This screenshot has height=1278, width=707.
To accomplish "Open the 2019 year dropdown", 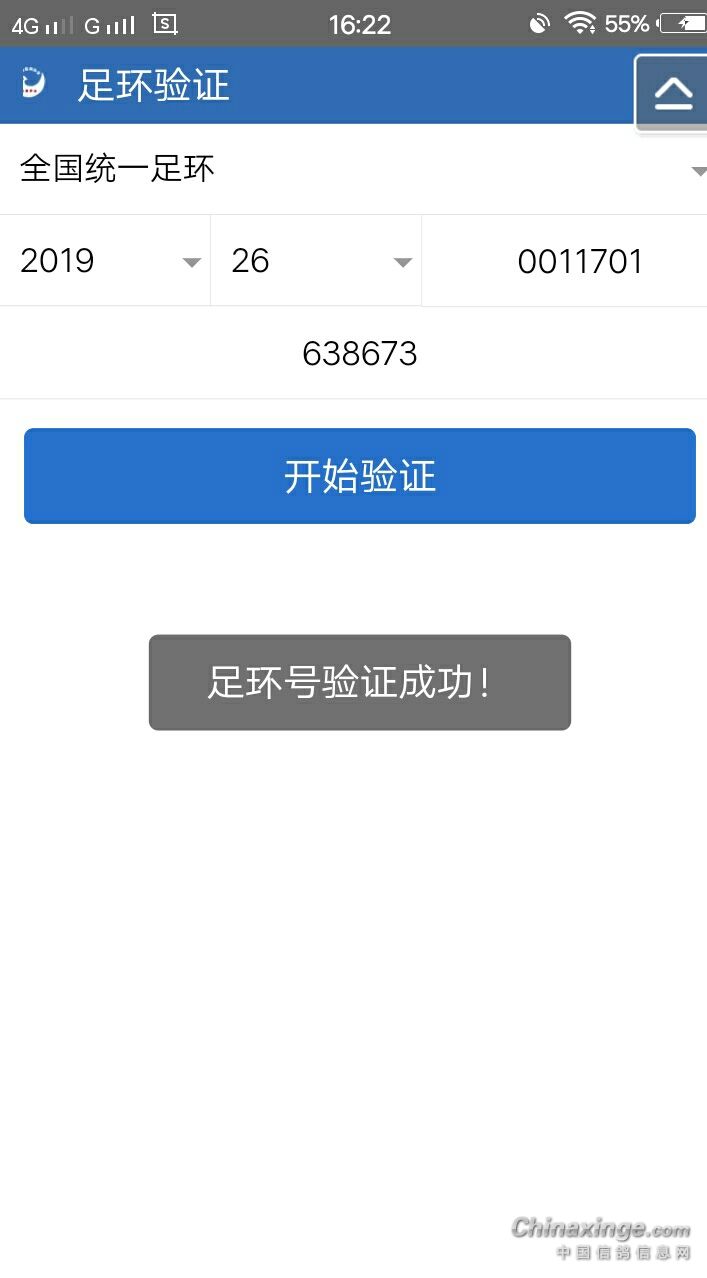I will click(x=105, y=261).
